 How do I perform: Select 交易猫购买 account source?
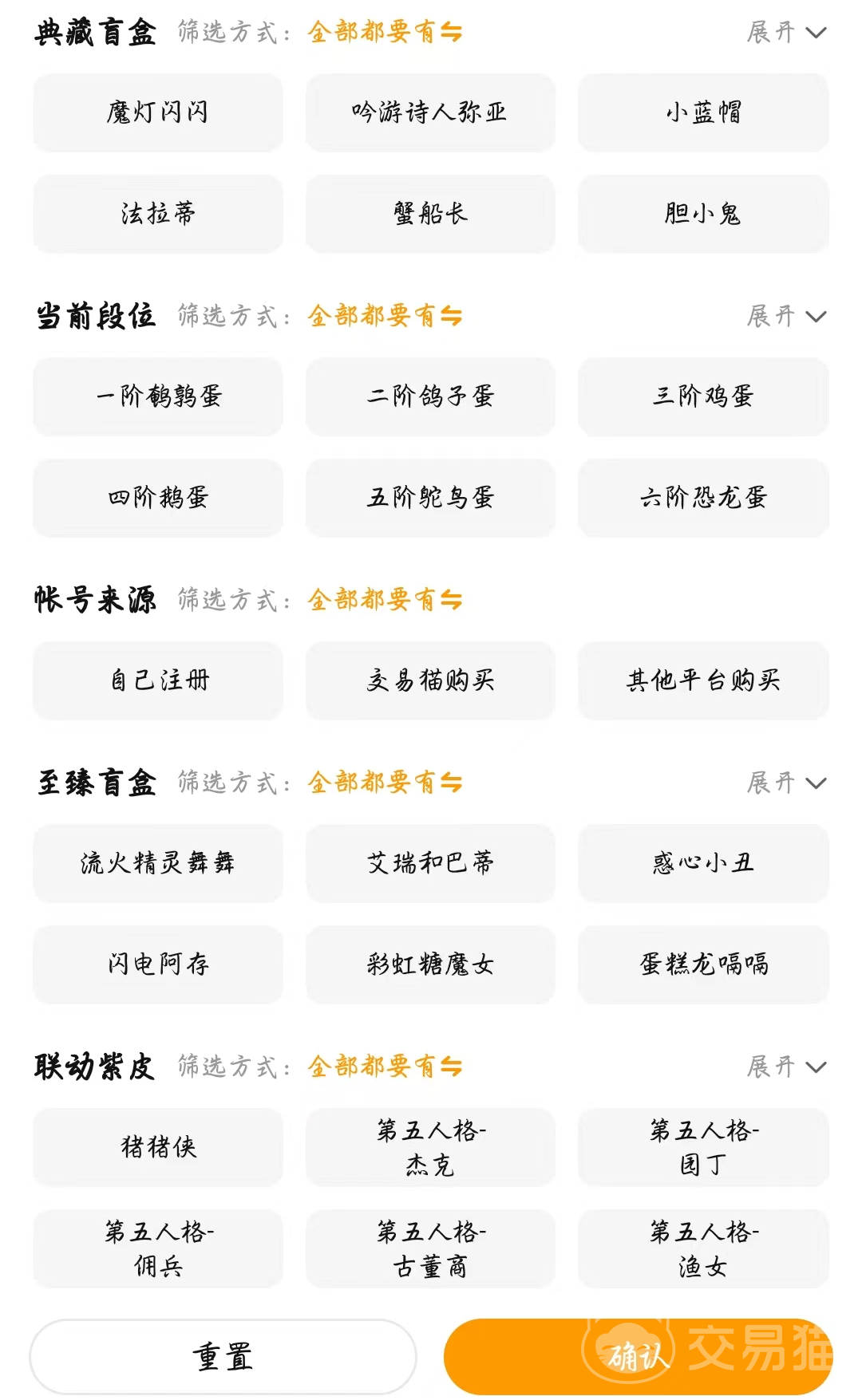(x=430, y=680)
